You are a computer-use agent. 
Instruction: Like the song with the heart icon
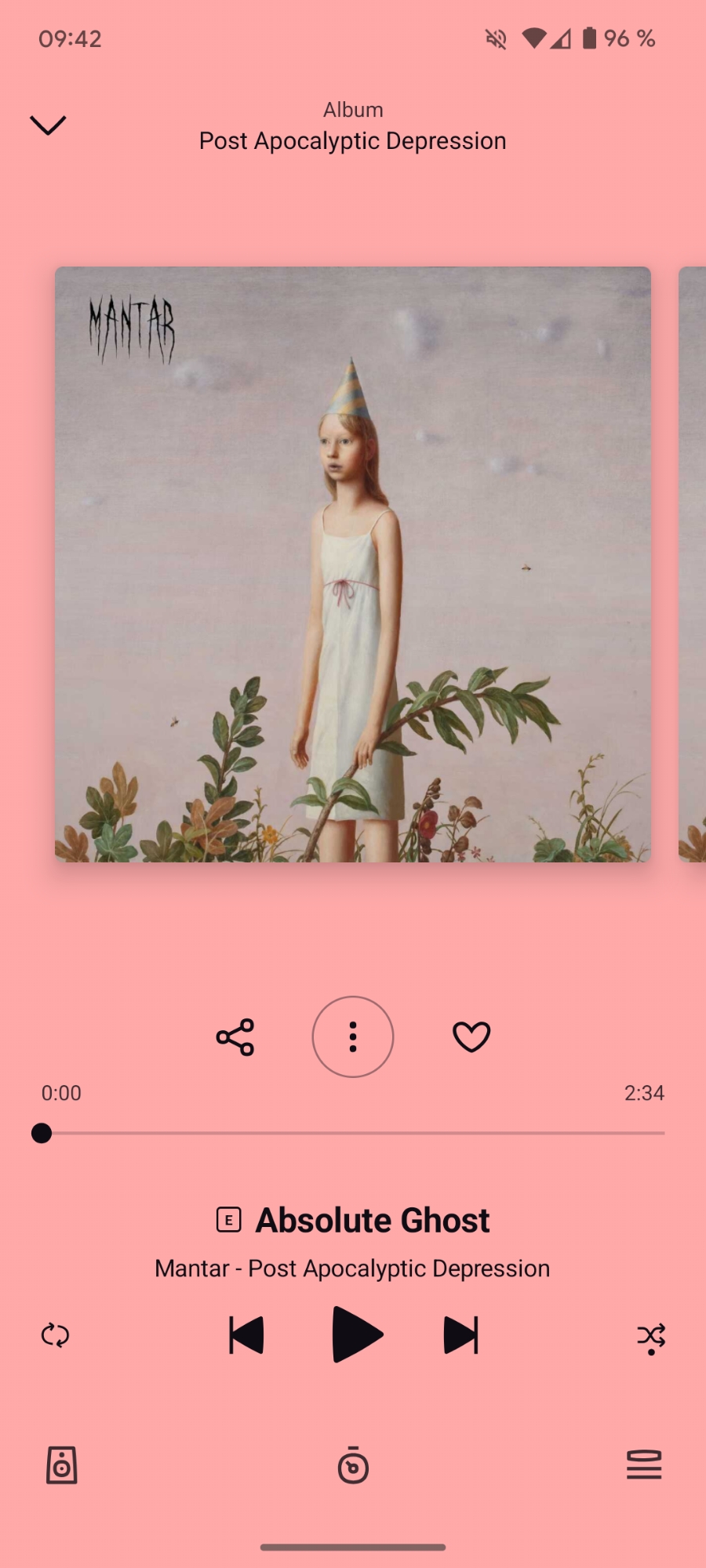pyautogui.click(x=471, y=1037)
